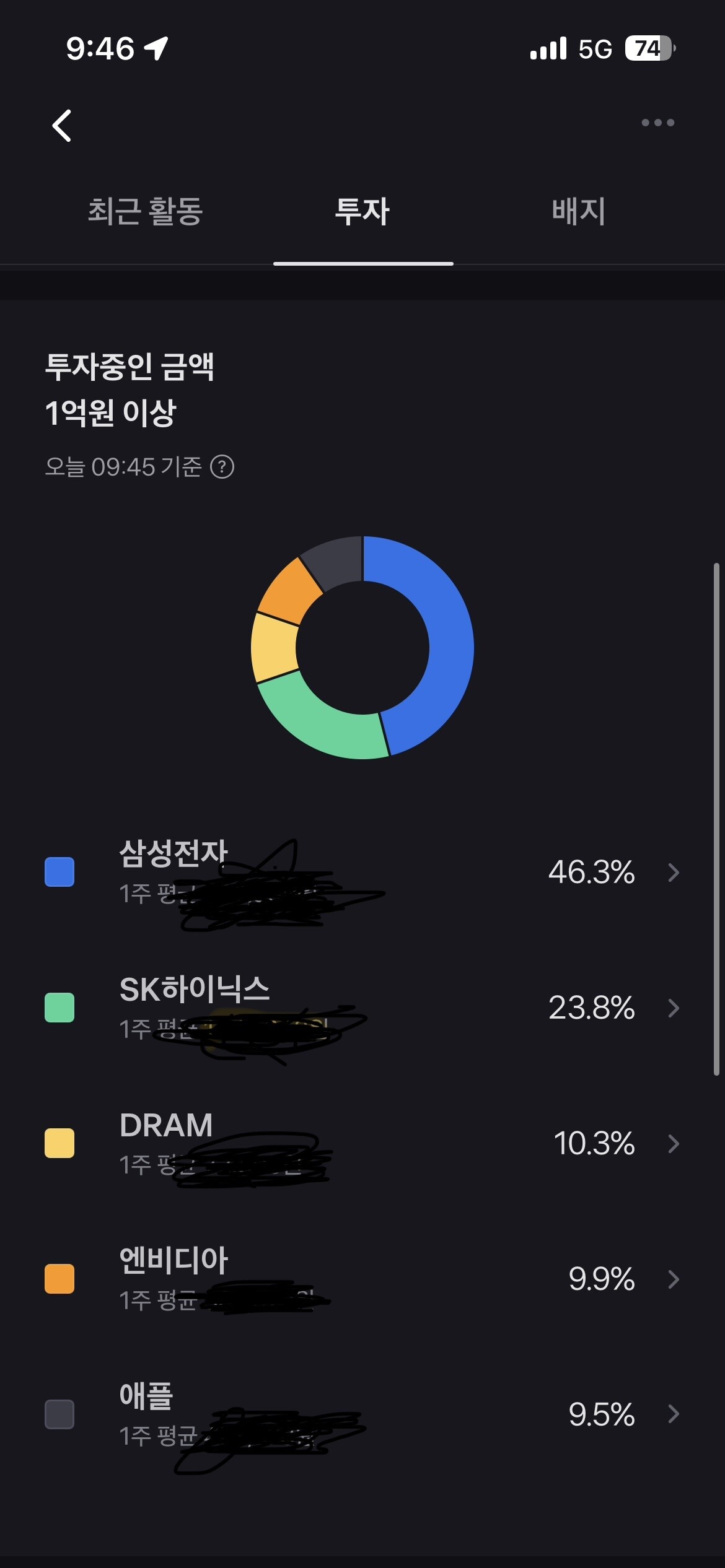View details for the 애플 holding
Image resolution: width=725 pixels, height=1568 pixels.
pyautogui.click(x=362, y=1414)
